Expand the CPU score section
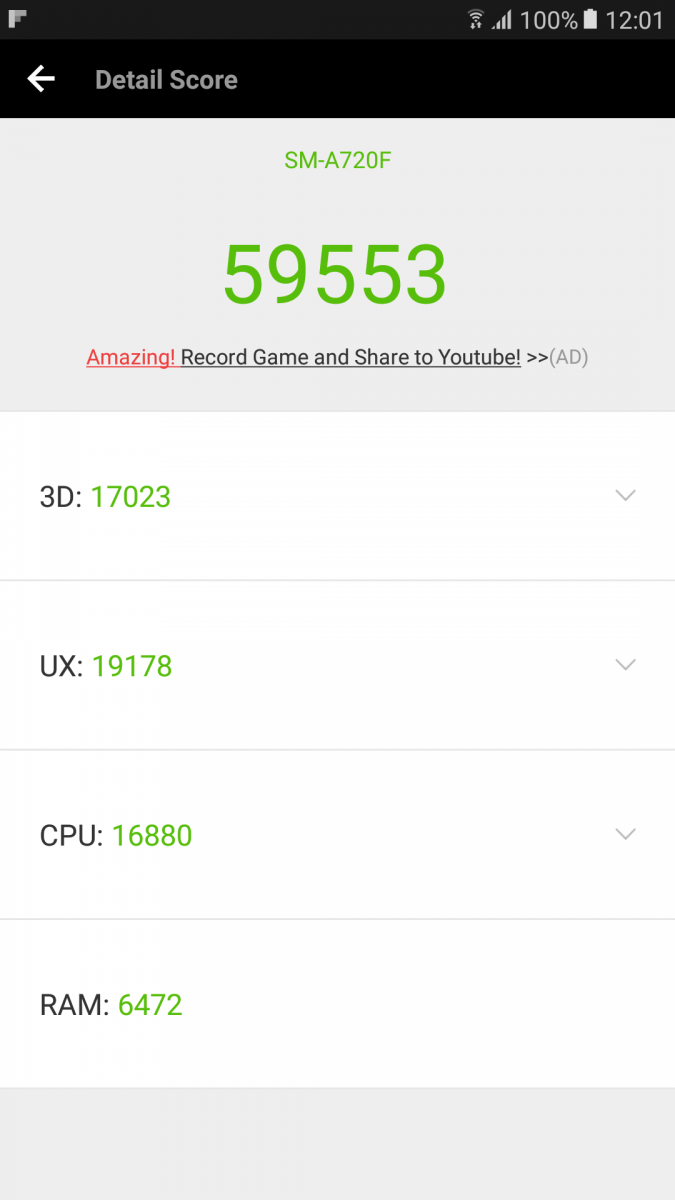Image resolution: width=675 pixels, height=1200 pixels. (337, 835)
